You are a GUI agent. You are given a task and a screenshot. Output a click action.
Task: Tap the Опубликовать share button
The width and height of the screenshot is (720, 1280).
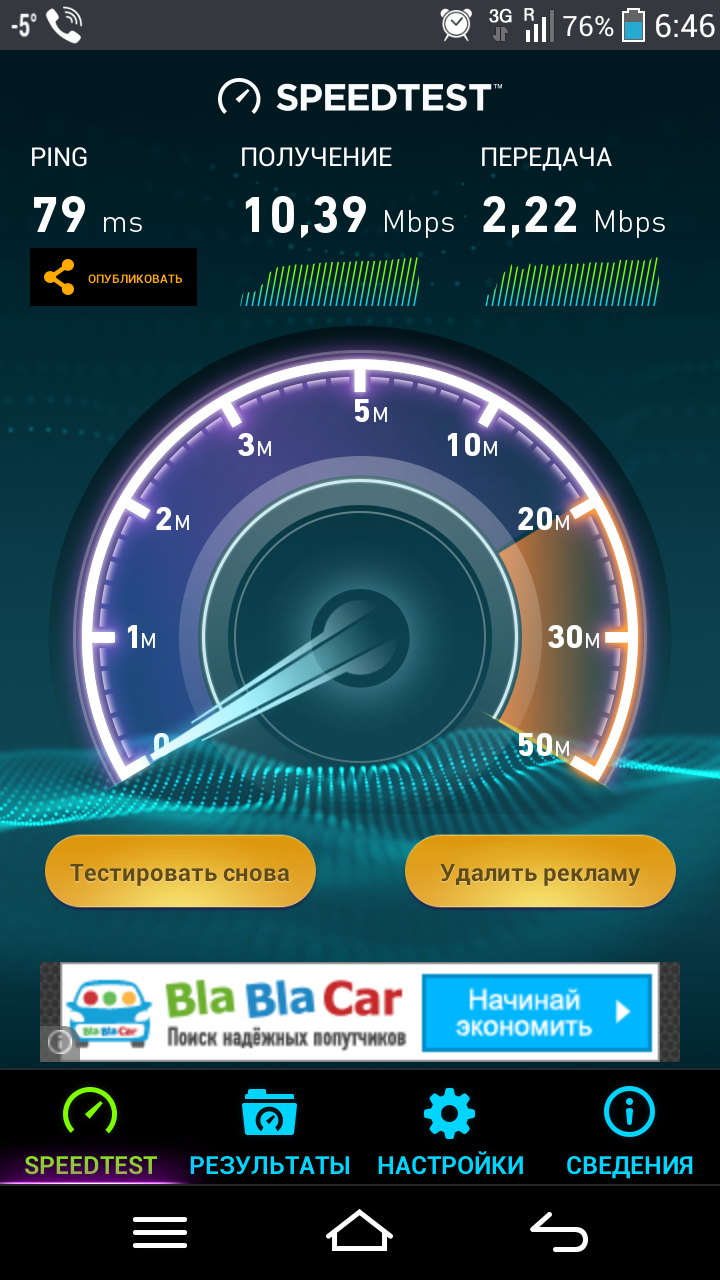(113, 277)
